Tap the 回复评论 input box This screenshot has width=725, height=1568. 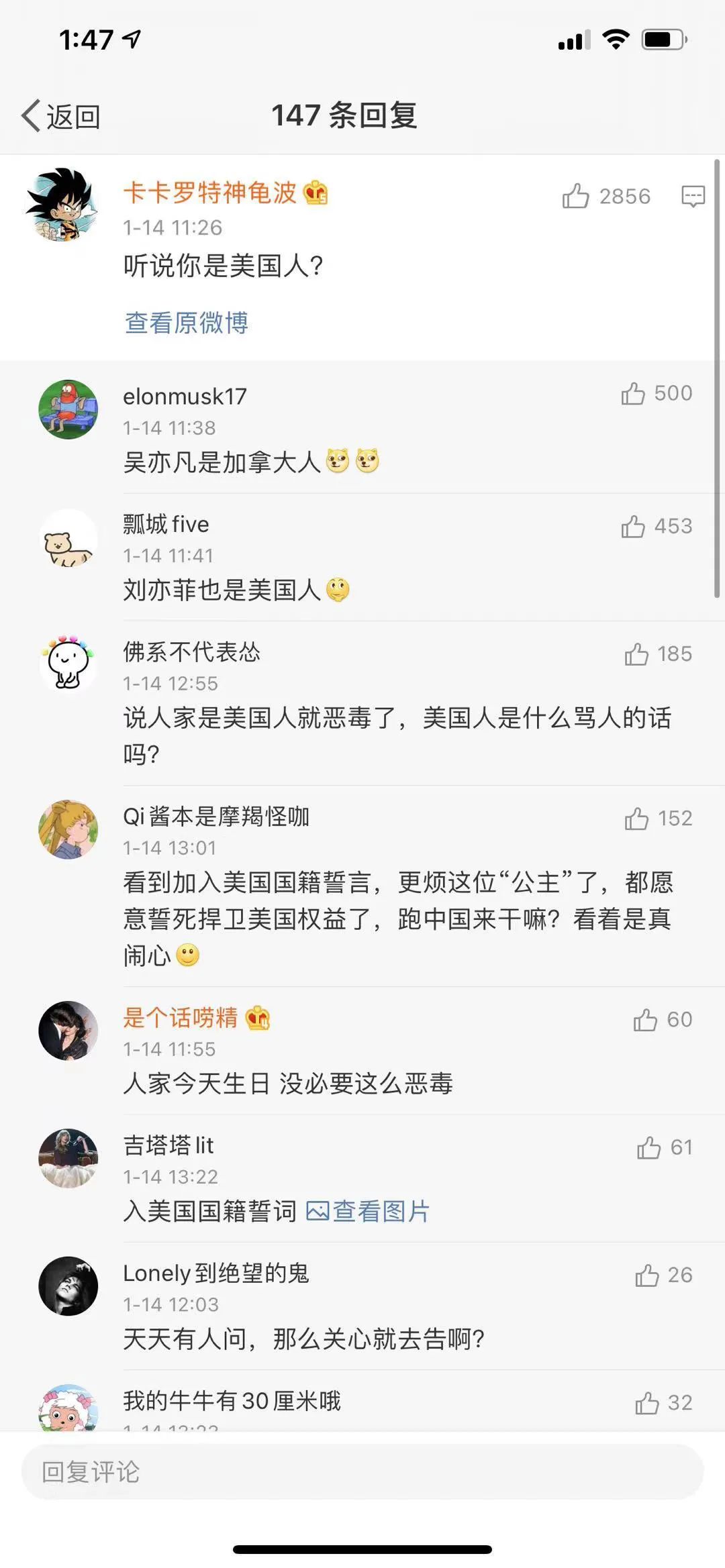point(362,1471)
